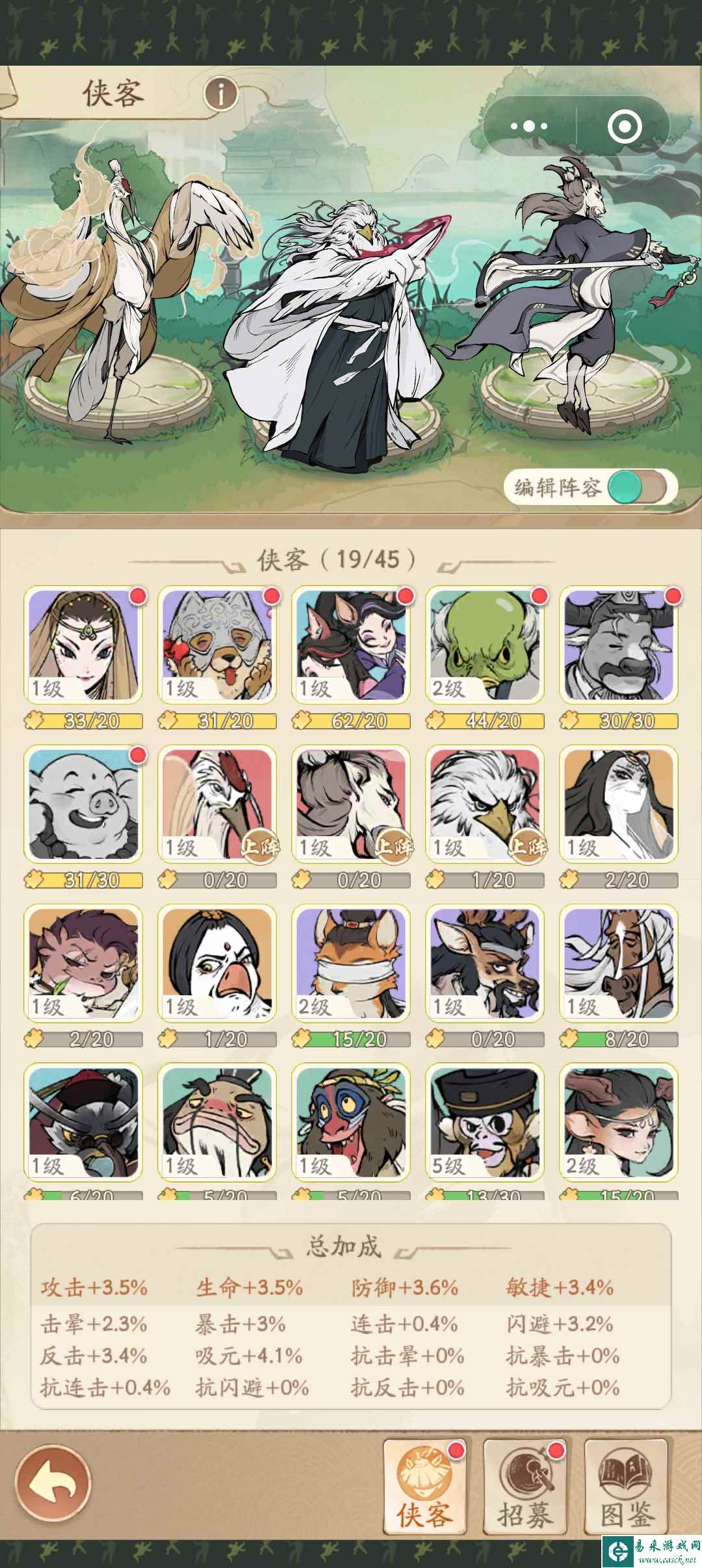
Task: Select the veiled woman hero with 33/20
Action: 83,645
